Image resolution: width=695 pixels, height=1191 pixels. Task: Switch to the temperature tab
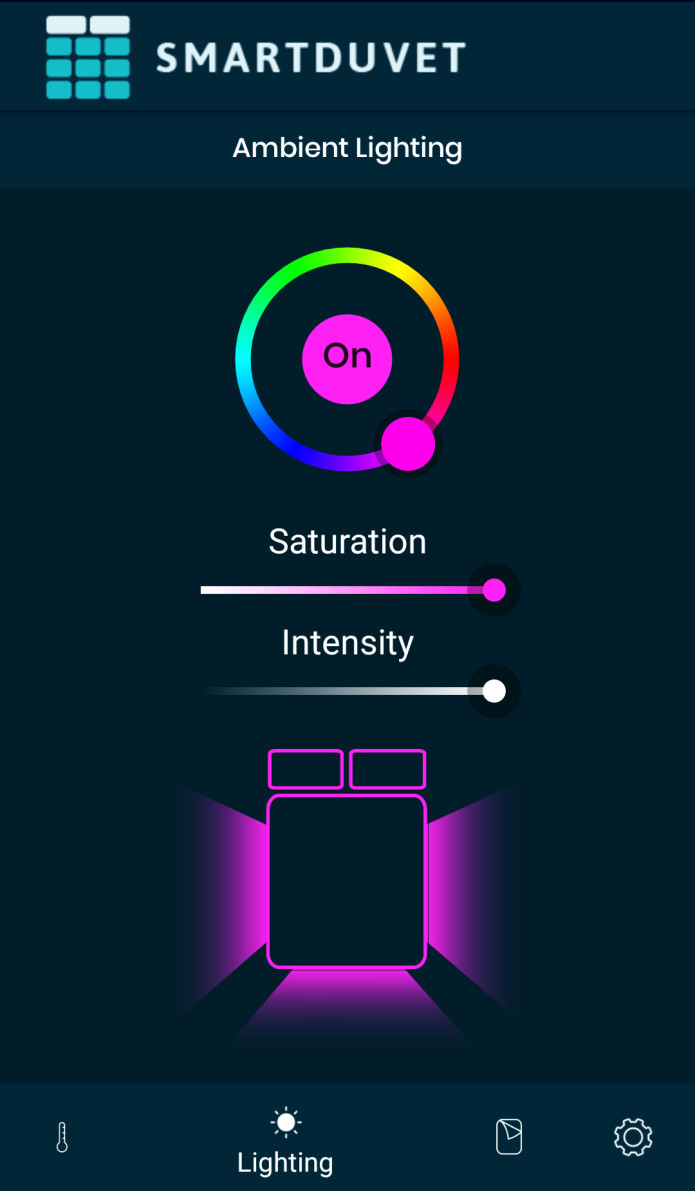point(62,1137)
